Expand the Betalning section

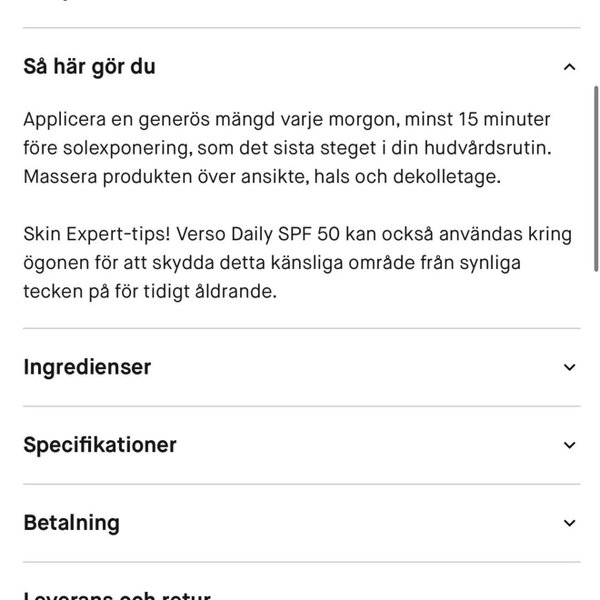[x=569, y=523]
